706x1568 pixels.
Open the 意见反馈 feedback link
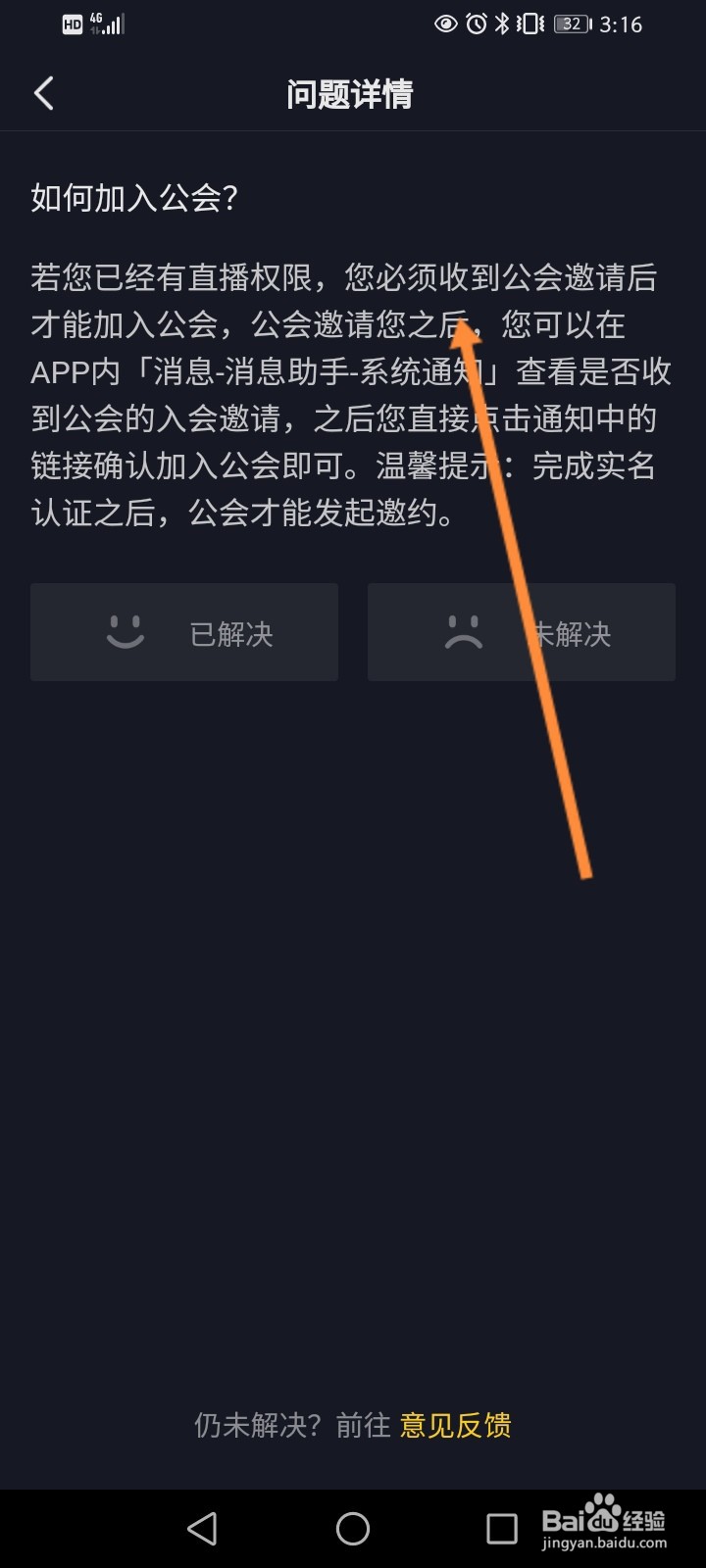tap(457, 1428)
